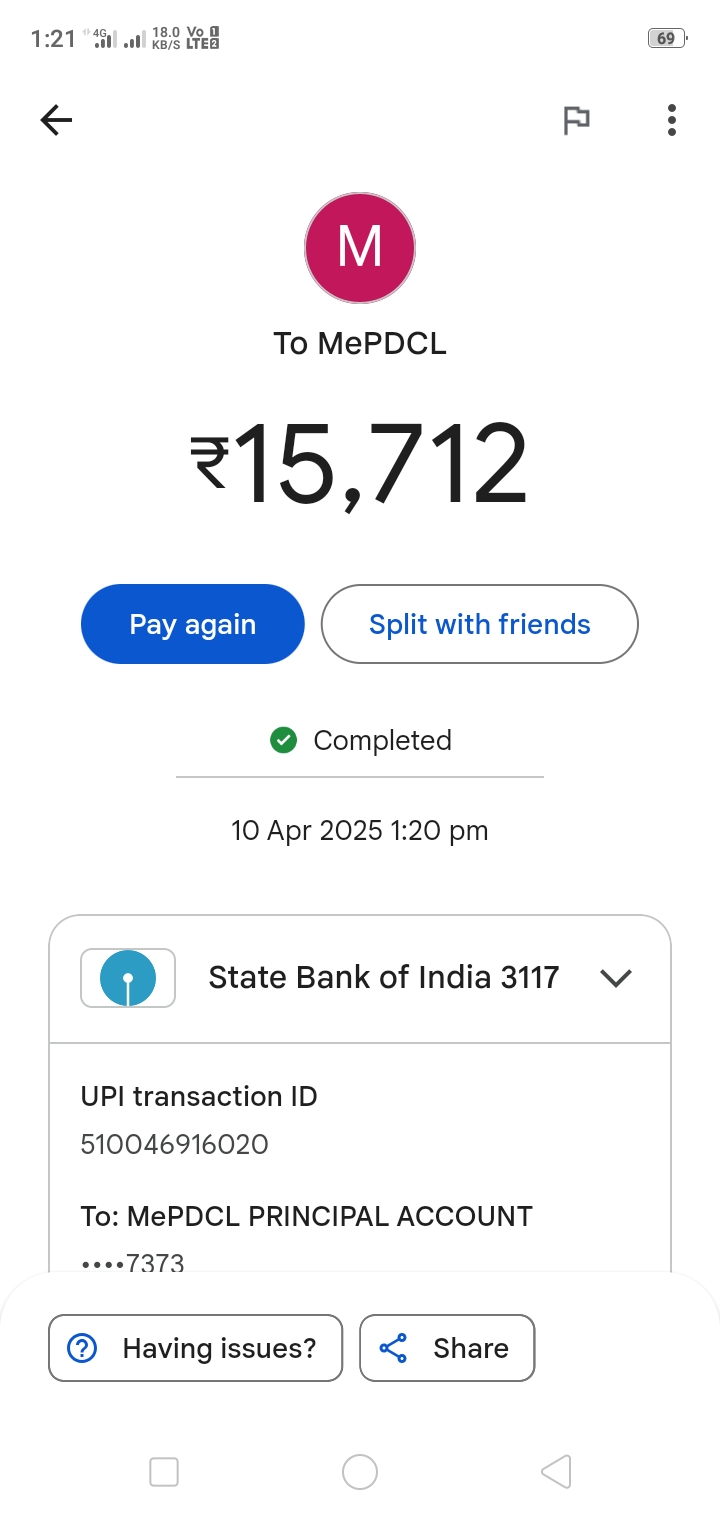Select Split with friends
720x1520 pixels.
coord(479,624)
